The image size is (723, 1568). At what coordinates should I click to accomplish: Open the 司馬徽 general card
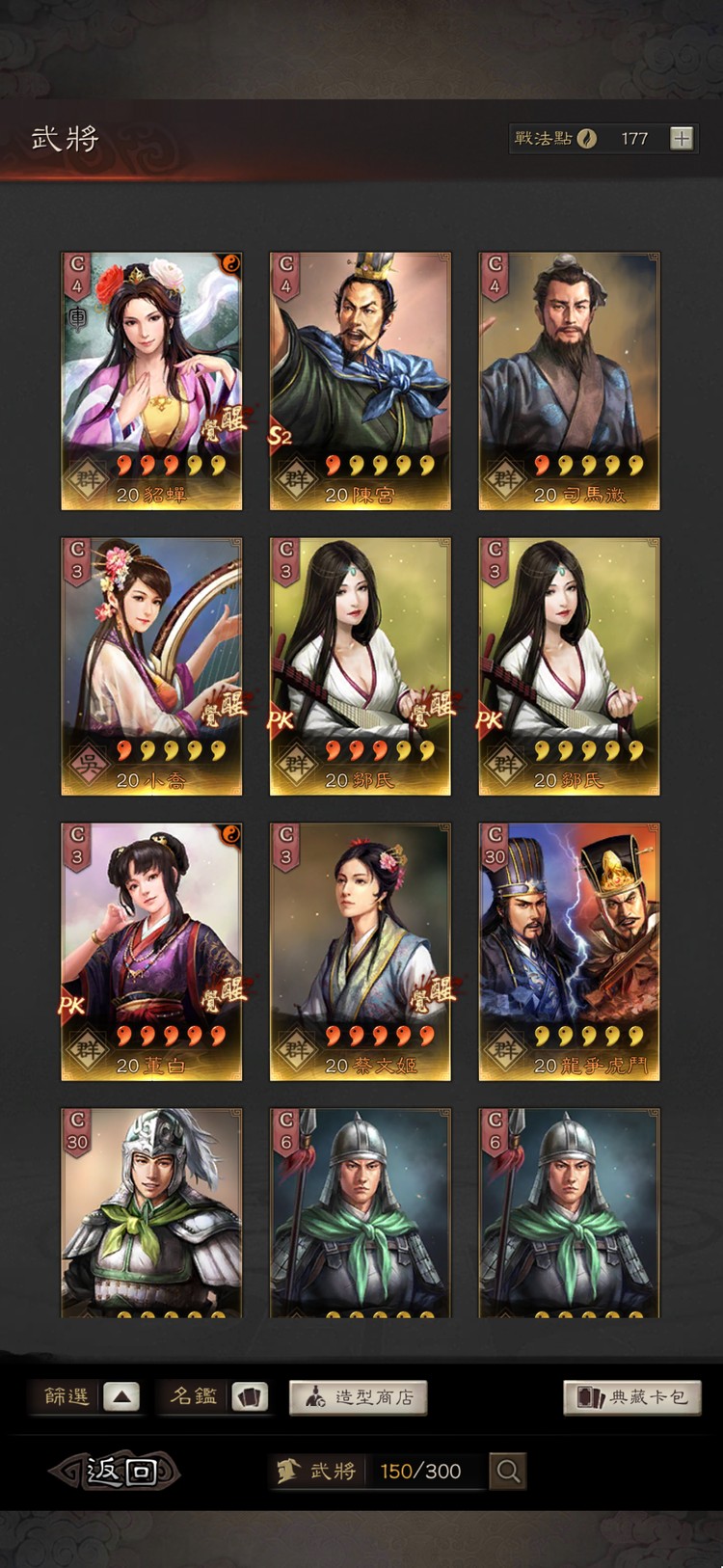569,381
